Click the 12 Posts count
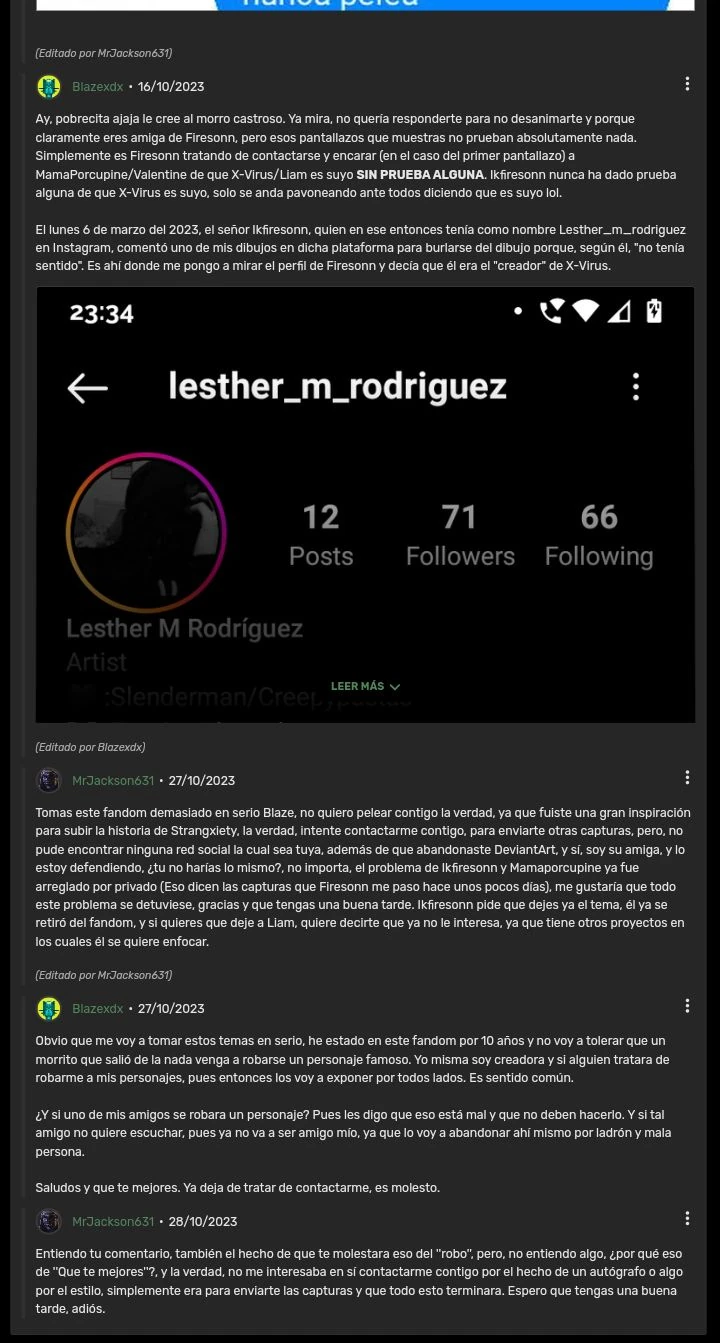 (321, 535)
